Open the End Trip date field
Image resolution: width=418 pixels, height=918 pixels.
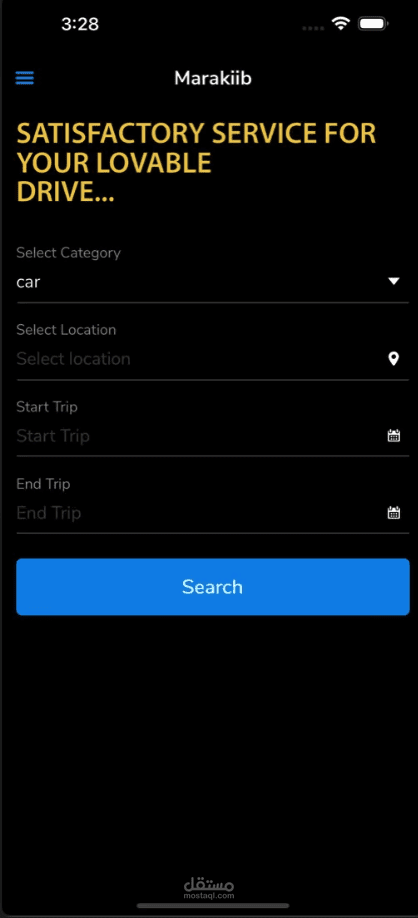tap(213, 513)
